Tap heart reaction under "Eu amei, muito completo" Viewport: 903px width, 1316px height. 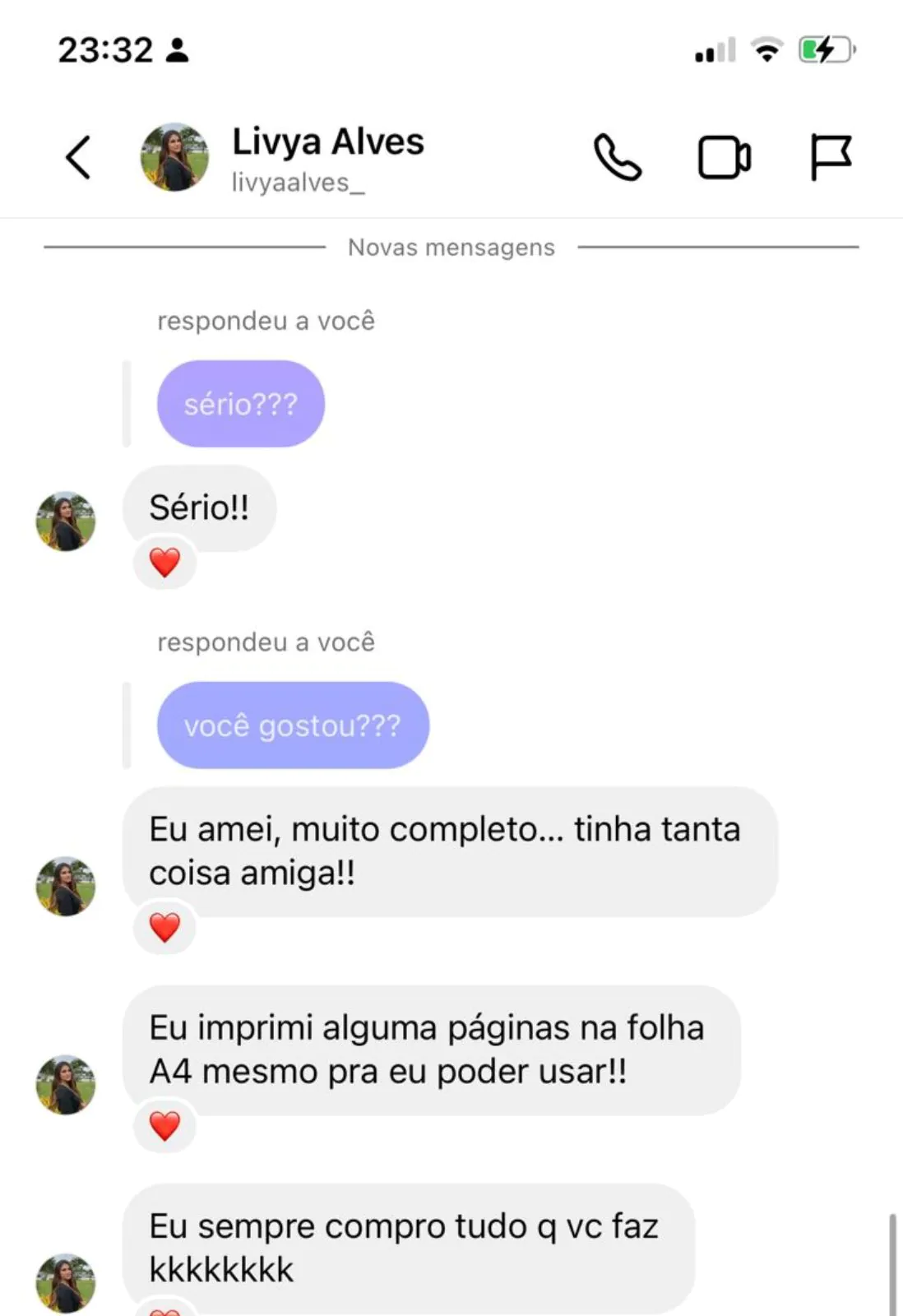[164, 928]
